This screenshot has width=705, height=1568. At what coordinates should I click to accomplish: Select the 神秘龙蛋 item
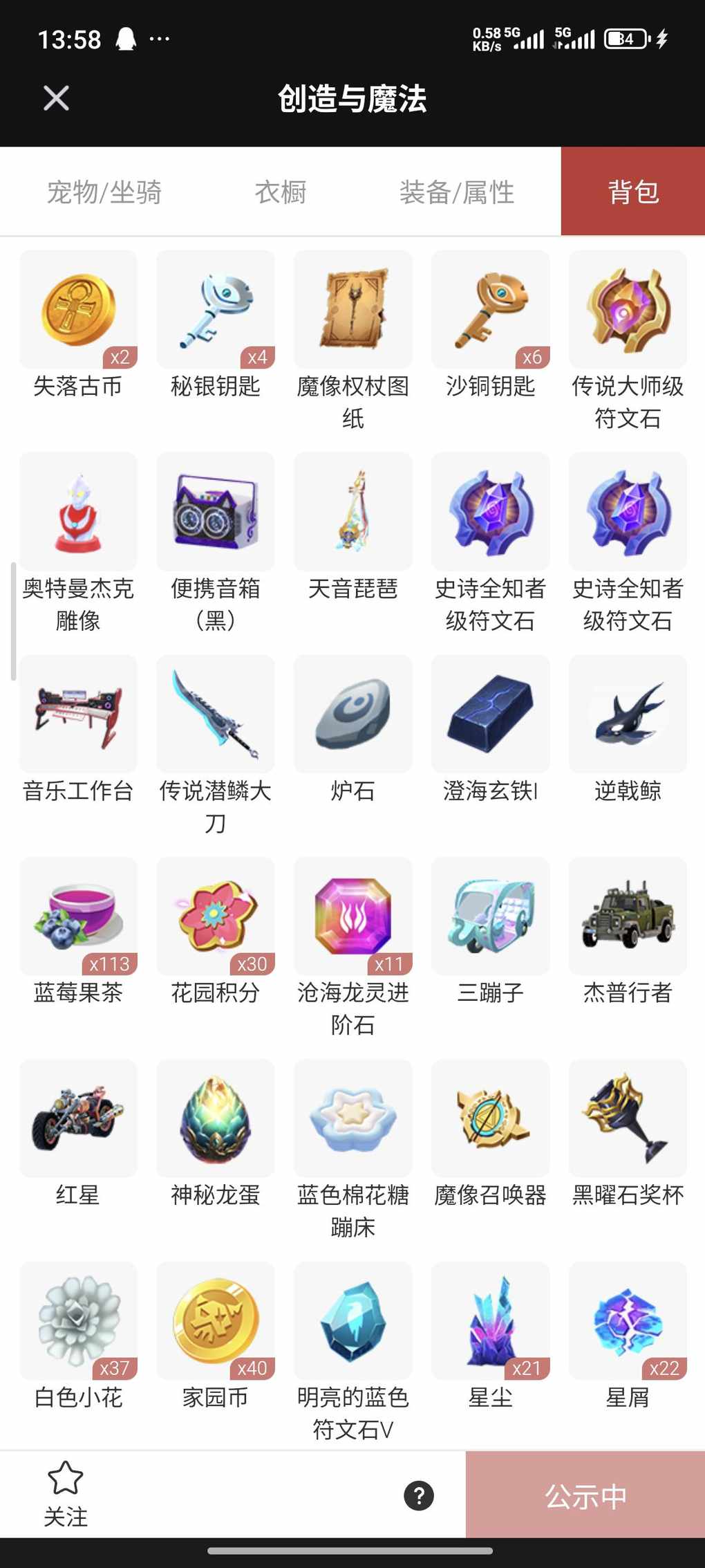[x=216, y=1118]
